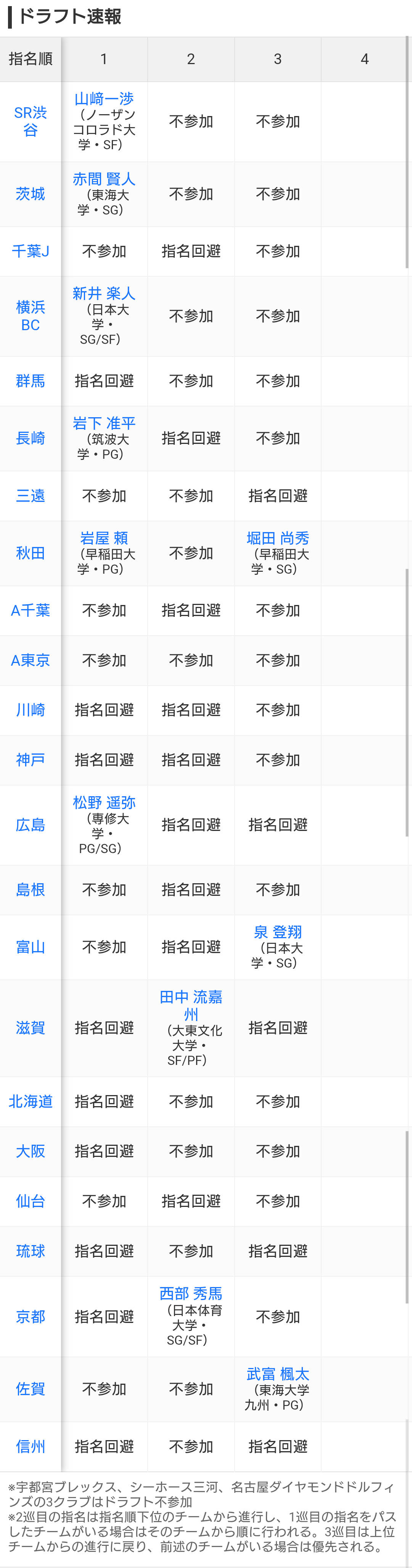This screenshot has height=1568, width=412.
Task: Open 田中 流嘉州 player profile
Action: coord(190,1005)
